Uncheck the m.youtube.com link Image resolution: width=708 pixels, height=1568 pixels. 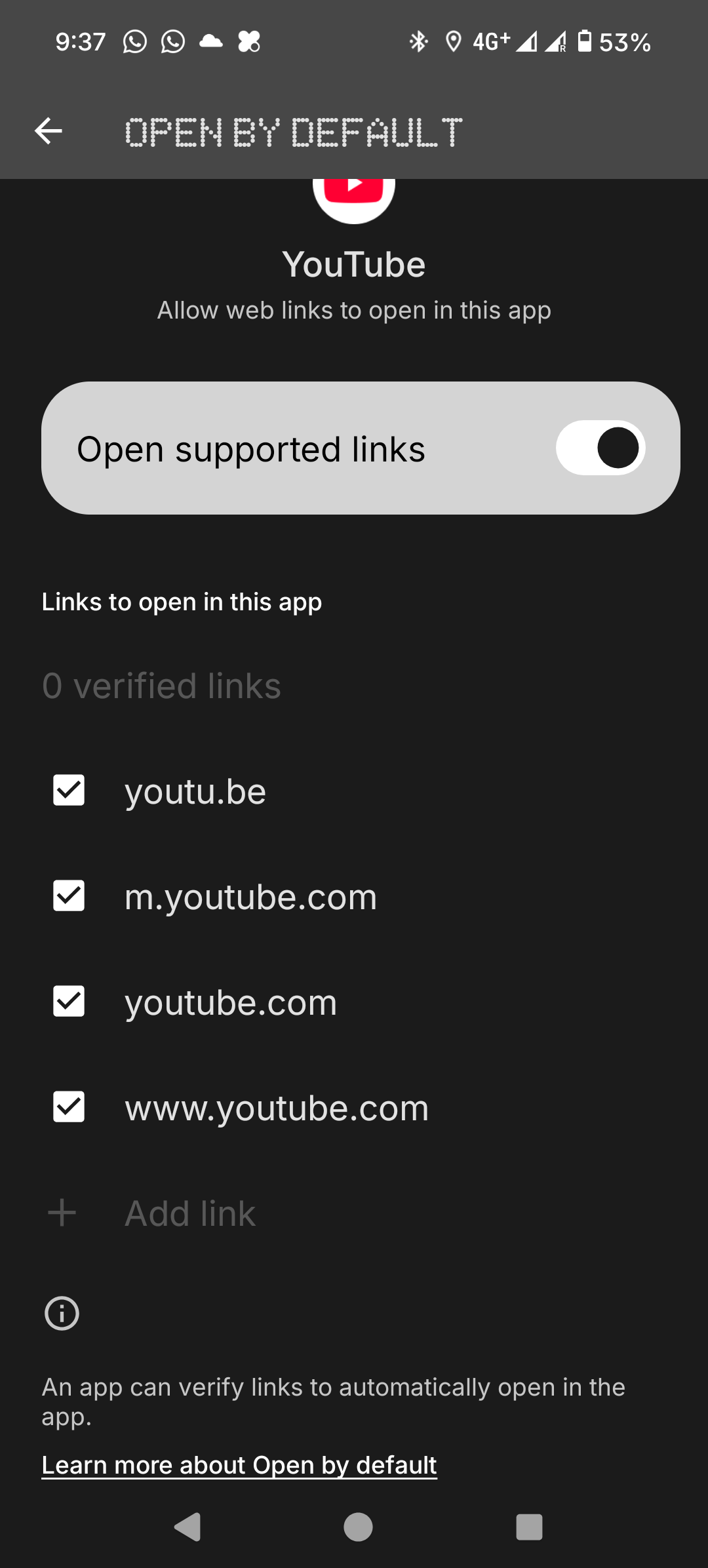pyautogui.click(x=69, y=896)
